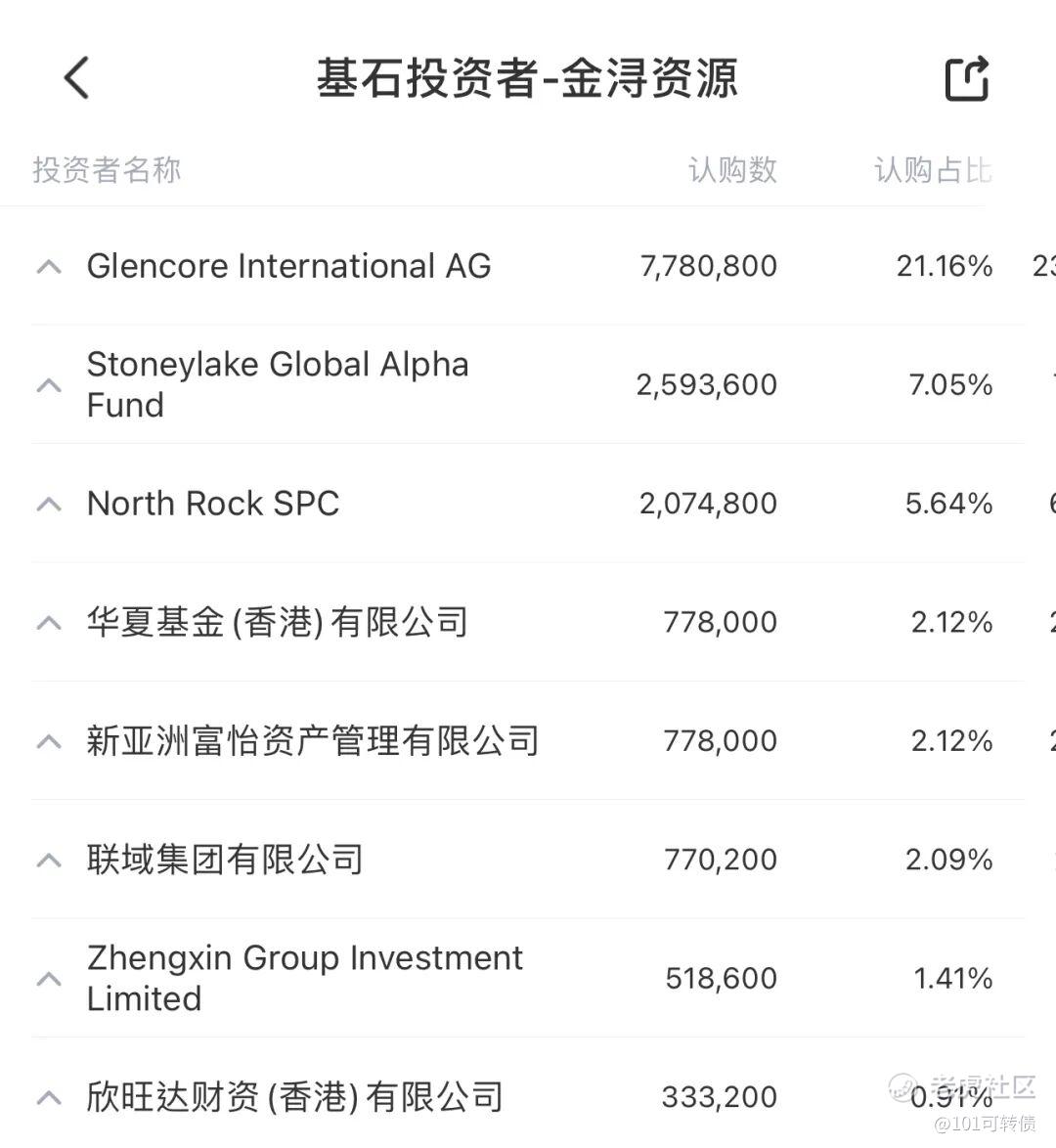Collapse the 华夏基金(香港)有限公司 row
Viewport: 1056px width, 1148px height.
[49, 623]
